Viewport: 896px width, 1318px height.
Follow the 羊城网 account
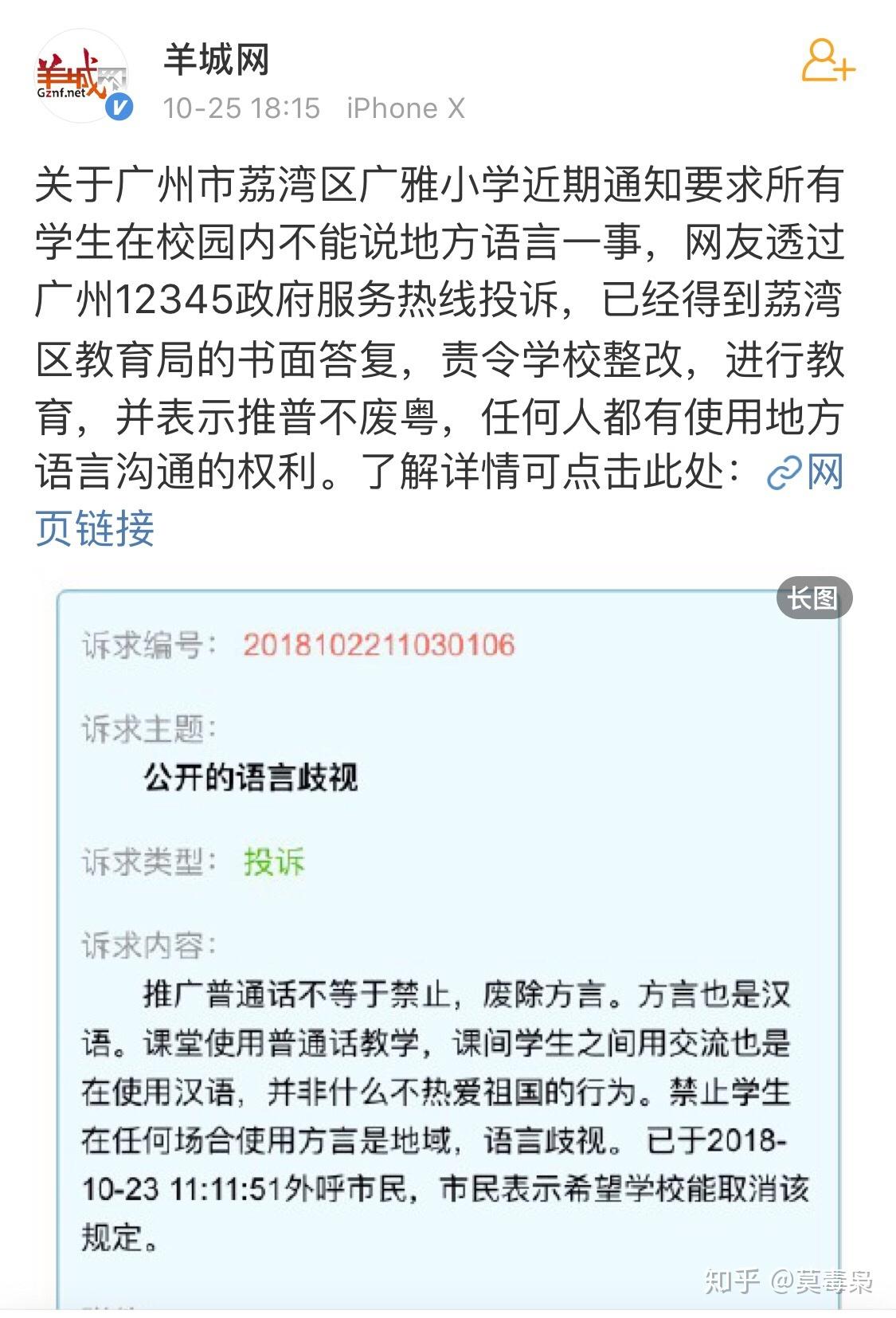click(828, 61)
